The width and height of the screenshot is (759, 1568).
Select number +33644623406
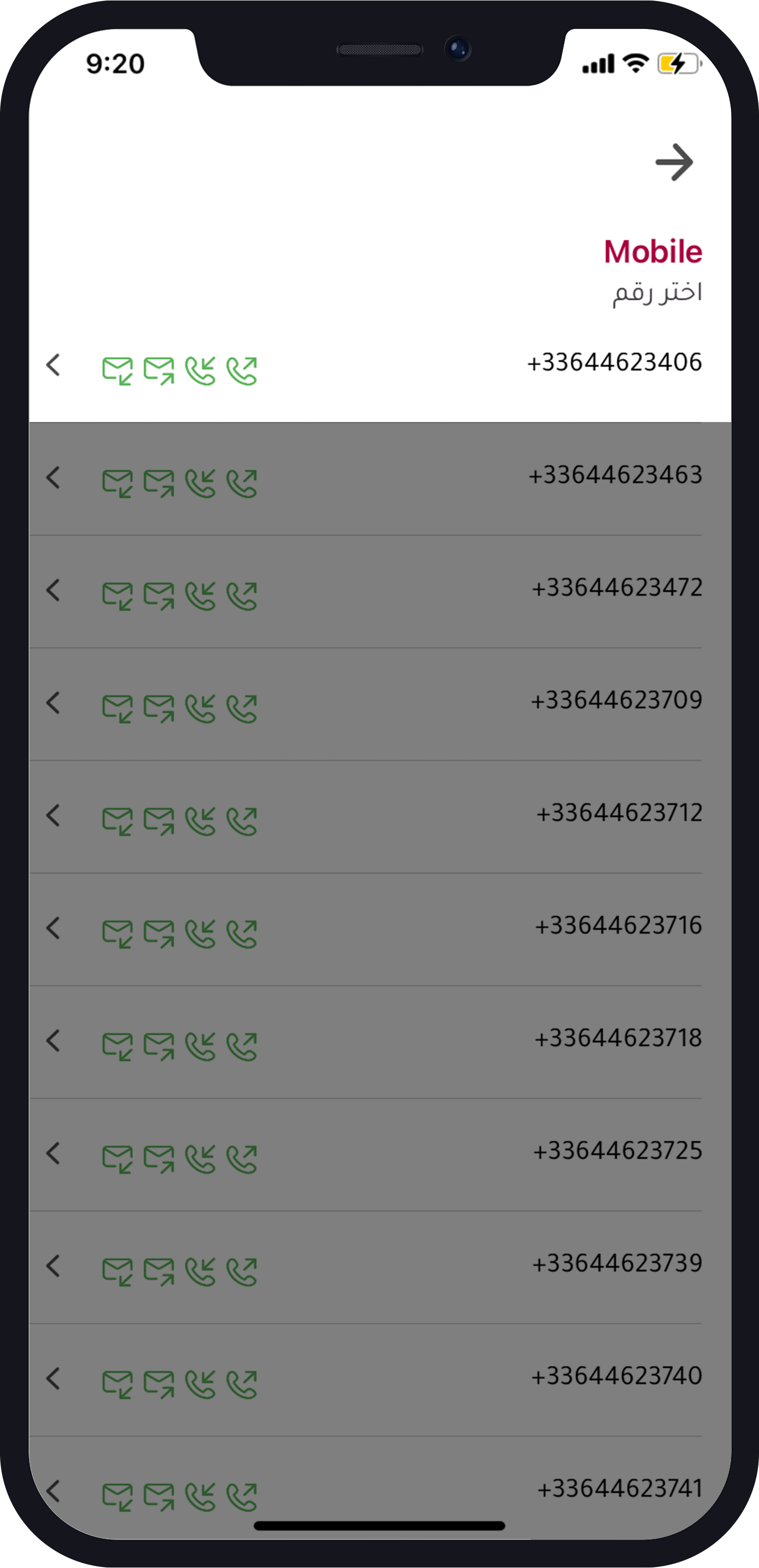pos(614,363)
